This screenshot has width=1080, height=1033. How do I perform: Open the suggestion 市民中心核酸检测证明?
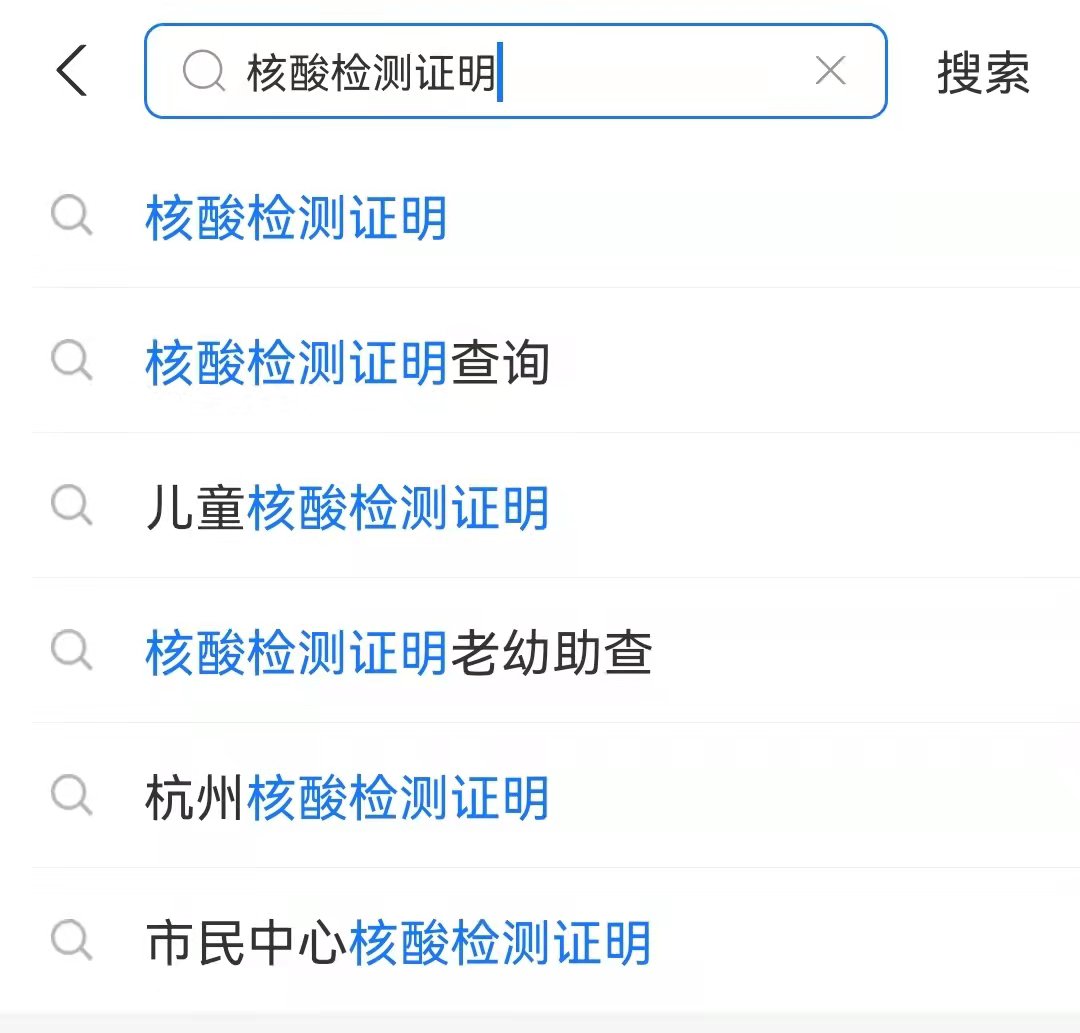tap(398, 943)
